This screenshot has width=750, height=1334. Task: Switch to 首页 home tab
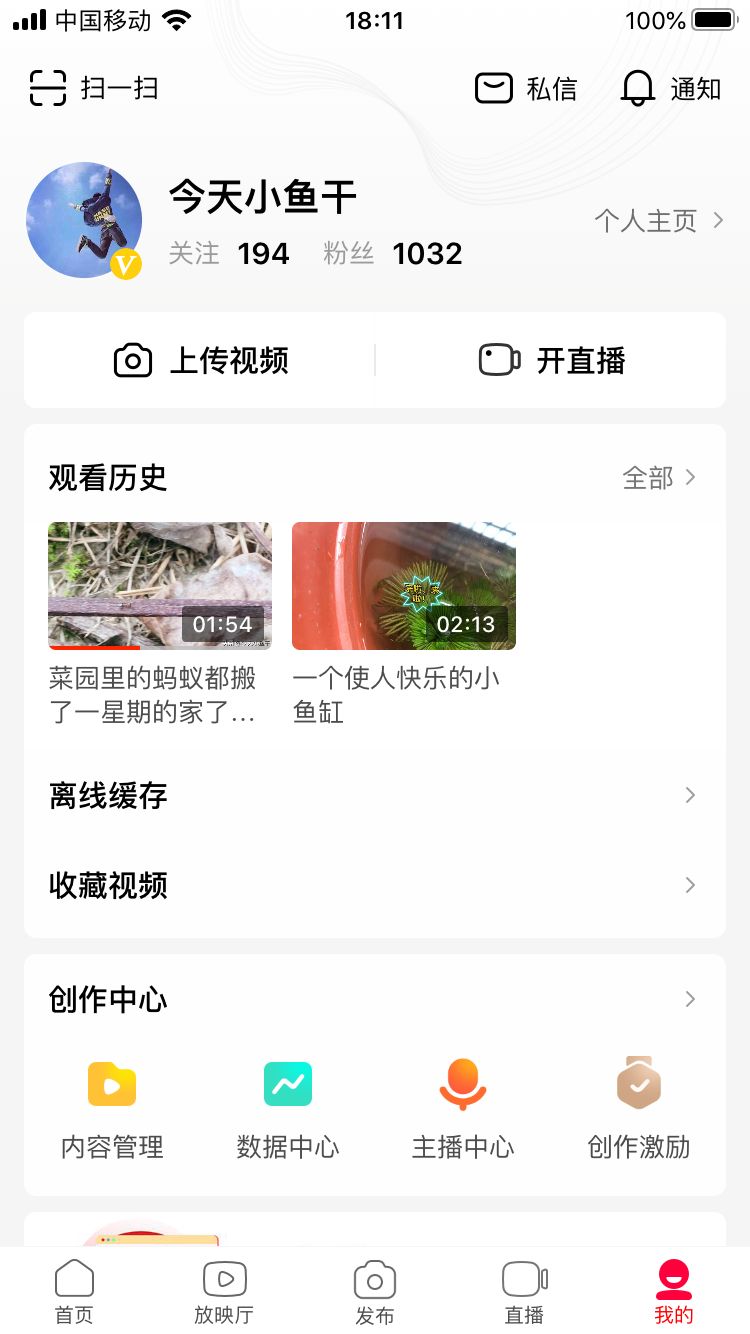tap(74, 1290)
